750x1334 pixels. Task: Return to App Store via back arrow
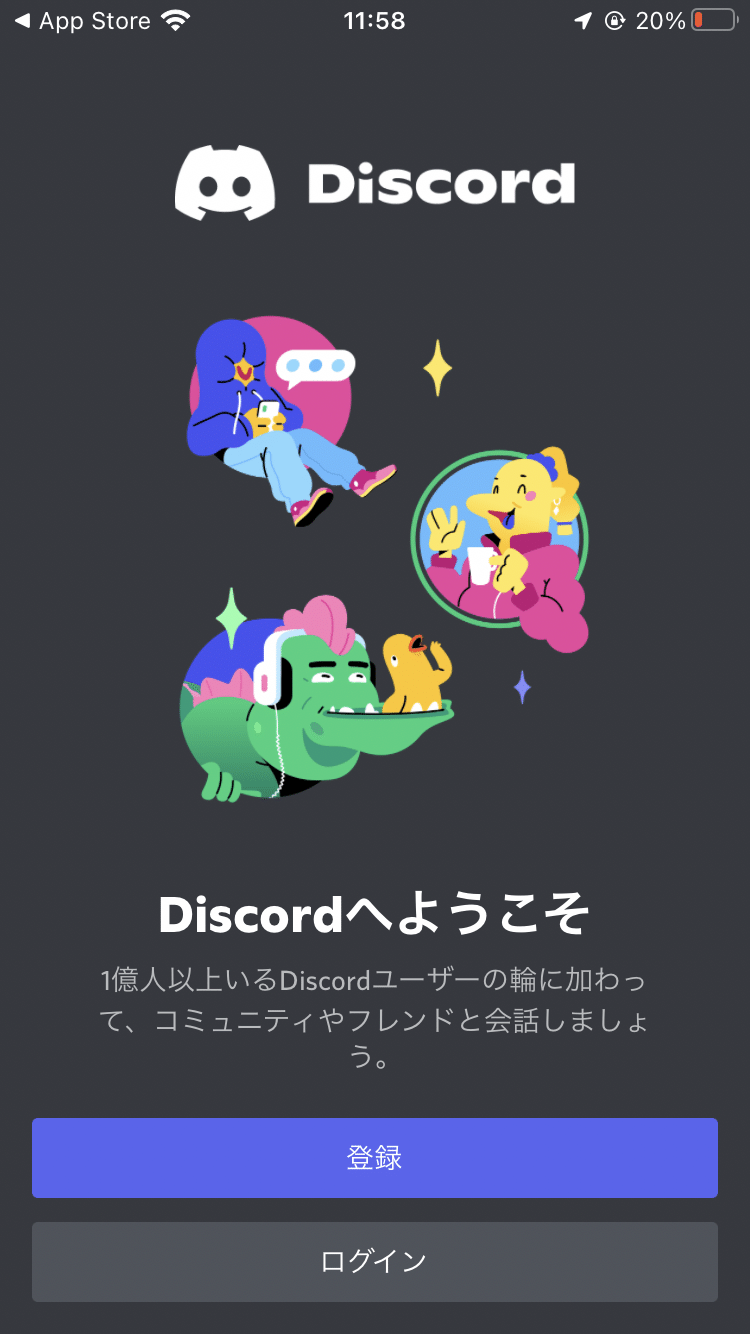tap(80, 21)
